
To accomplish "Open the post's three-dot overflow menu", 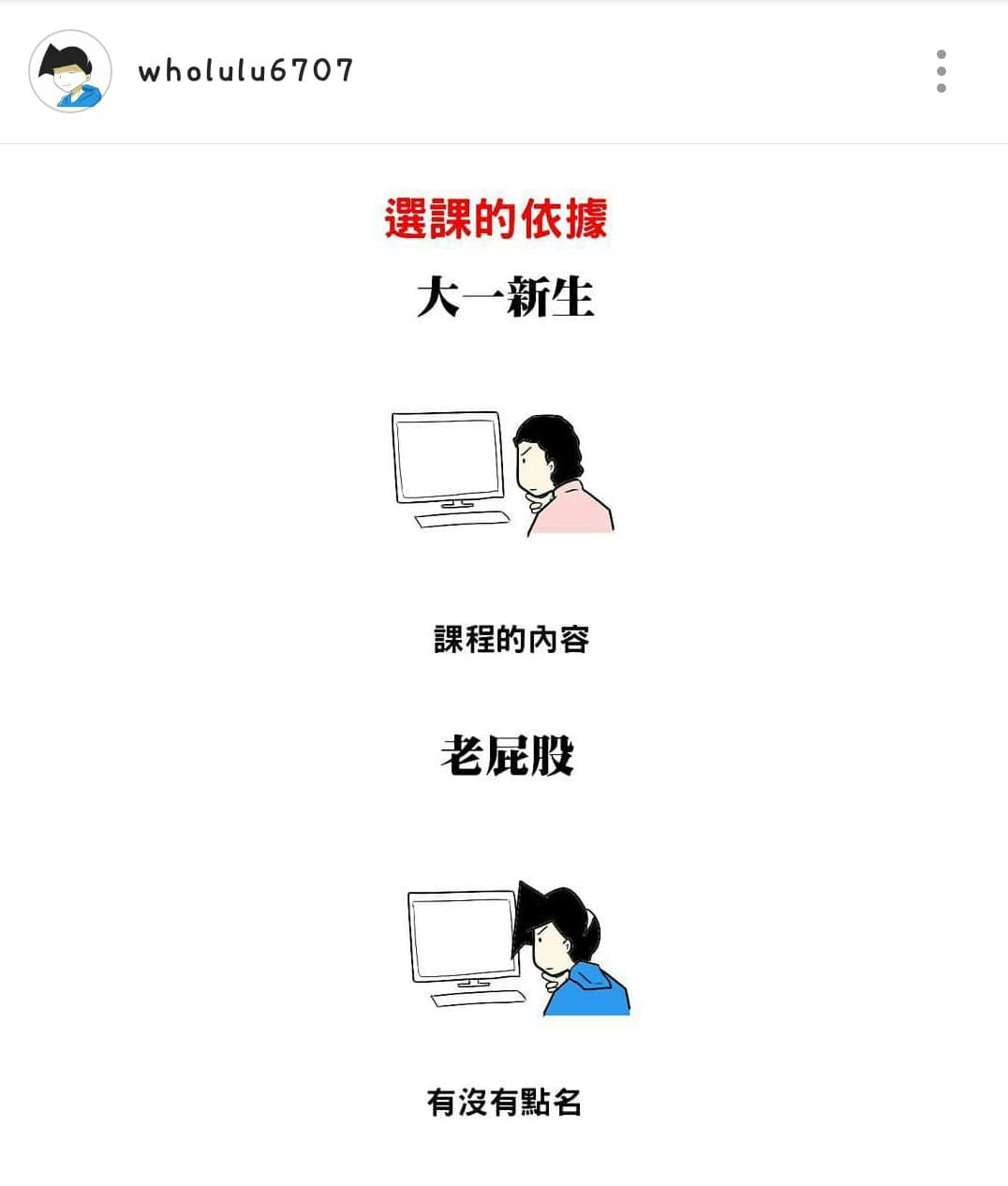I will tap(941, 71).
